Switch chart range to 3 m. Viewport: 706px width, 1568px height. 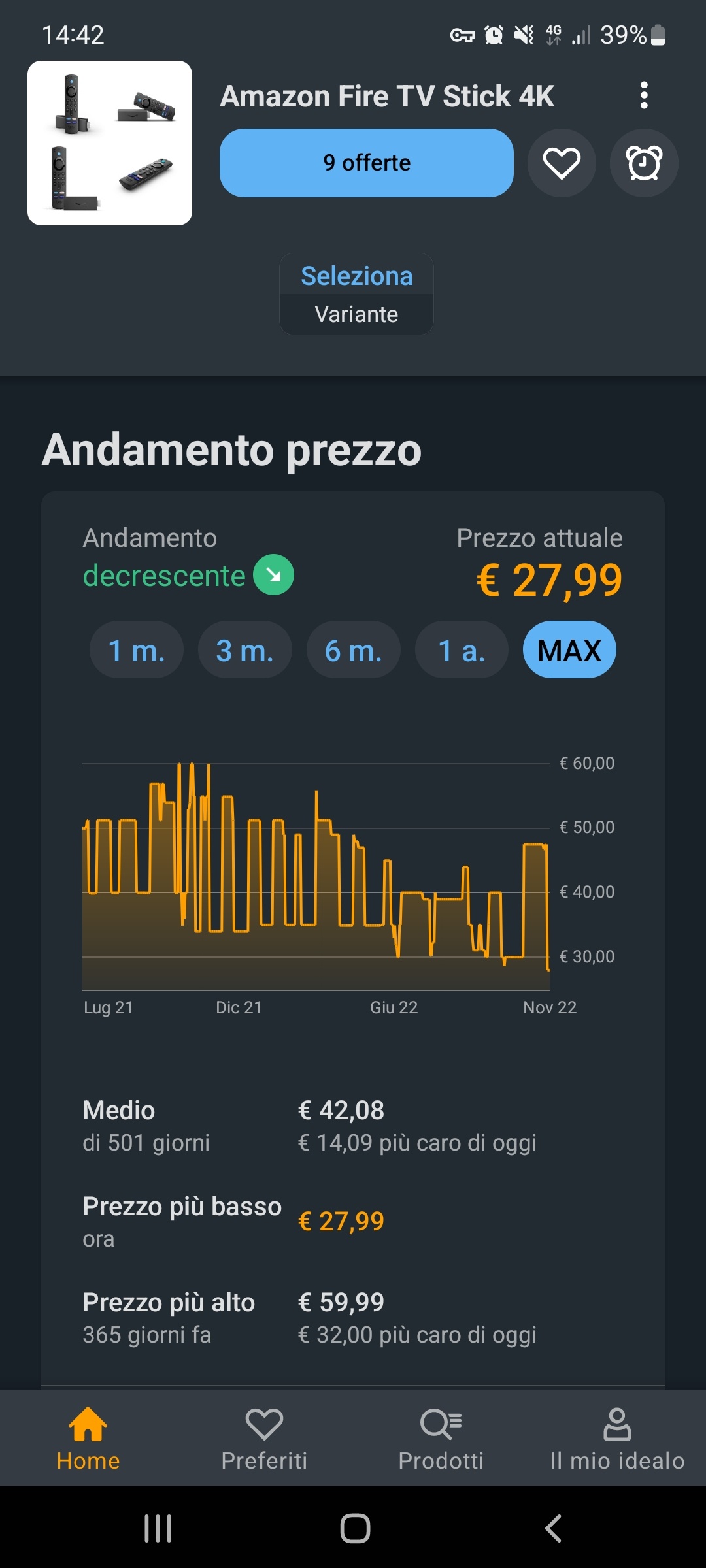(245, 650)
